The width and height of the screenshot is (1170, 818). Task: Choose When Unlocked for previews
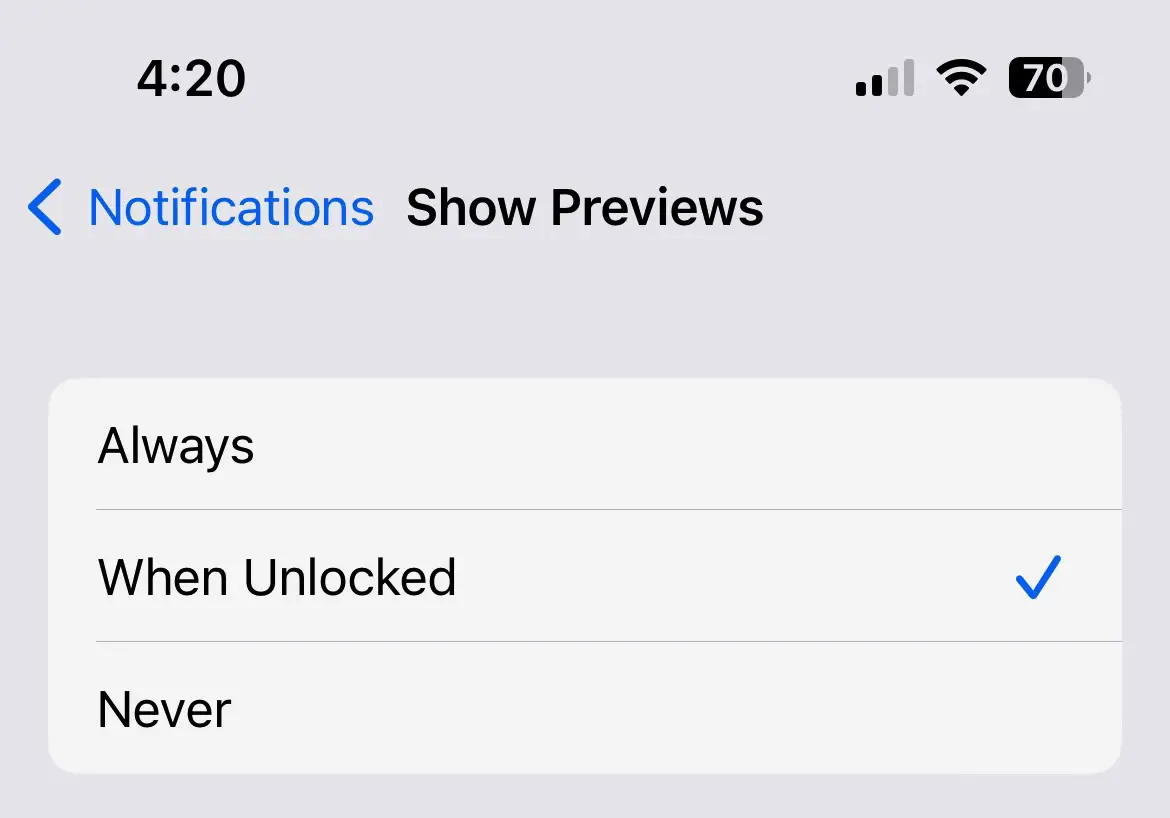[584, 577]
